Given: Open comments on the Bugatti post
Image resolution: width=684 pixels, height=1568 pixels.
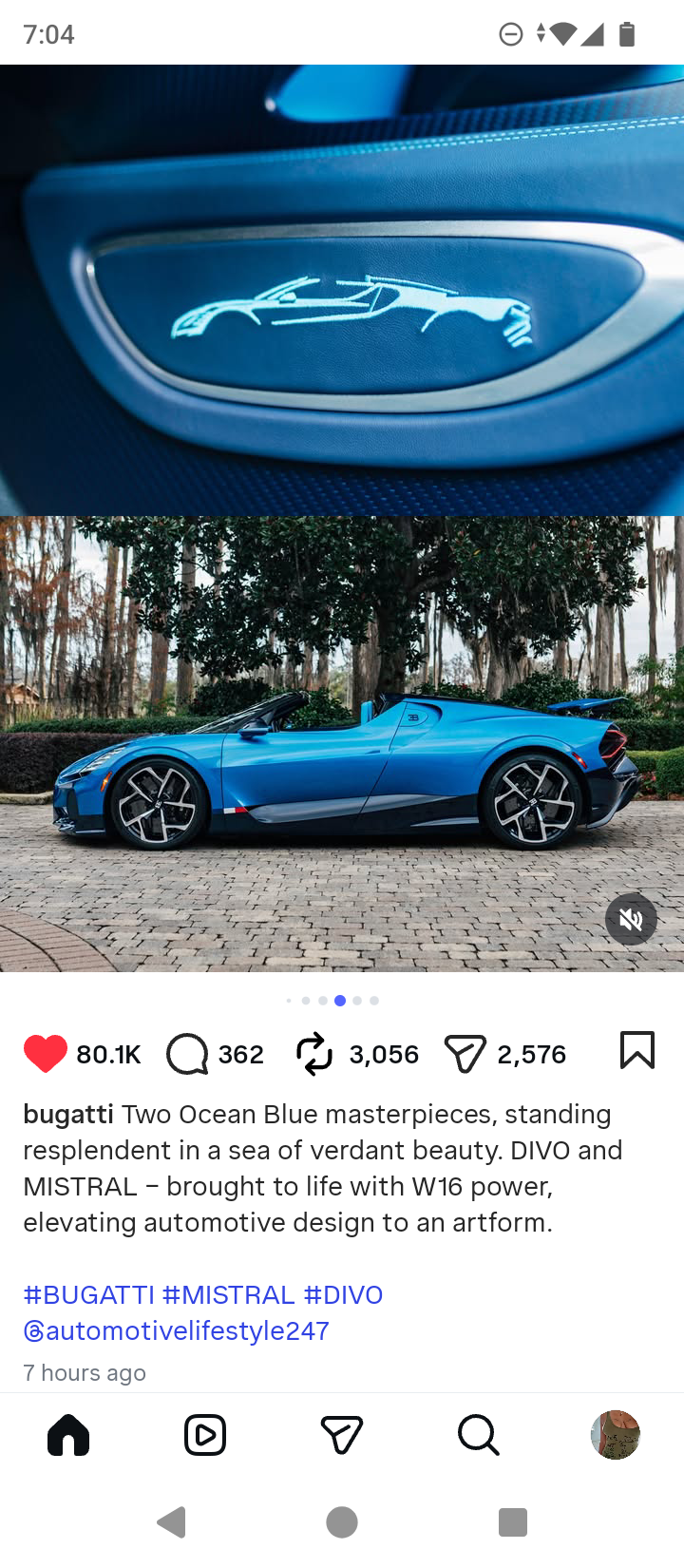Looking at the screenshot, I should tap(187, 1054).
